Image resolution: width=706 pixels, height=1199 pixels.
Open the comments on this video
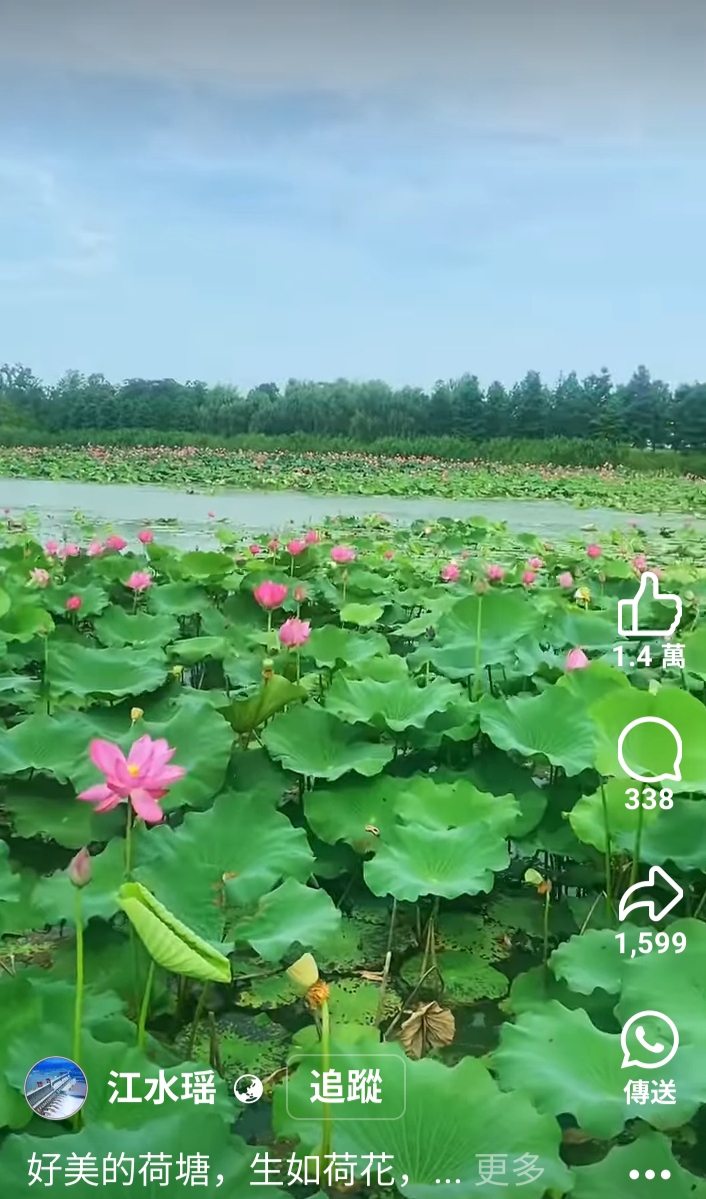pos(649,750)
